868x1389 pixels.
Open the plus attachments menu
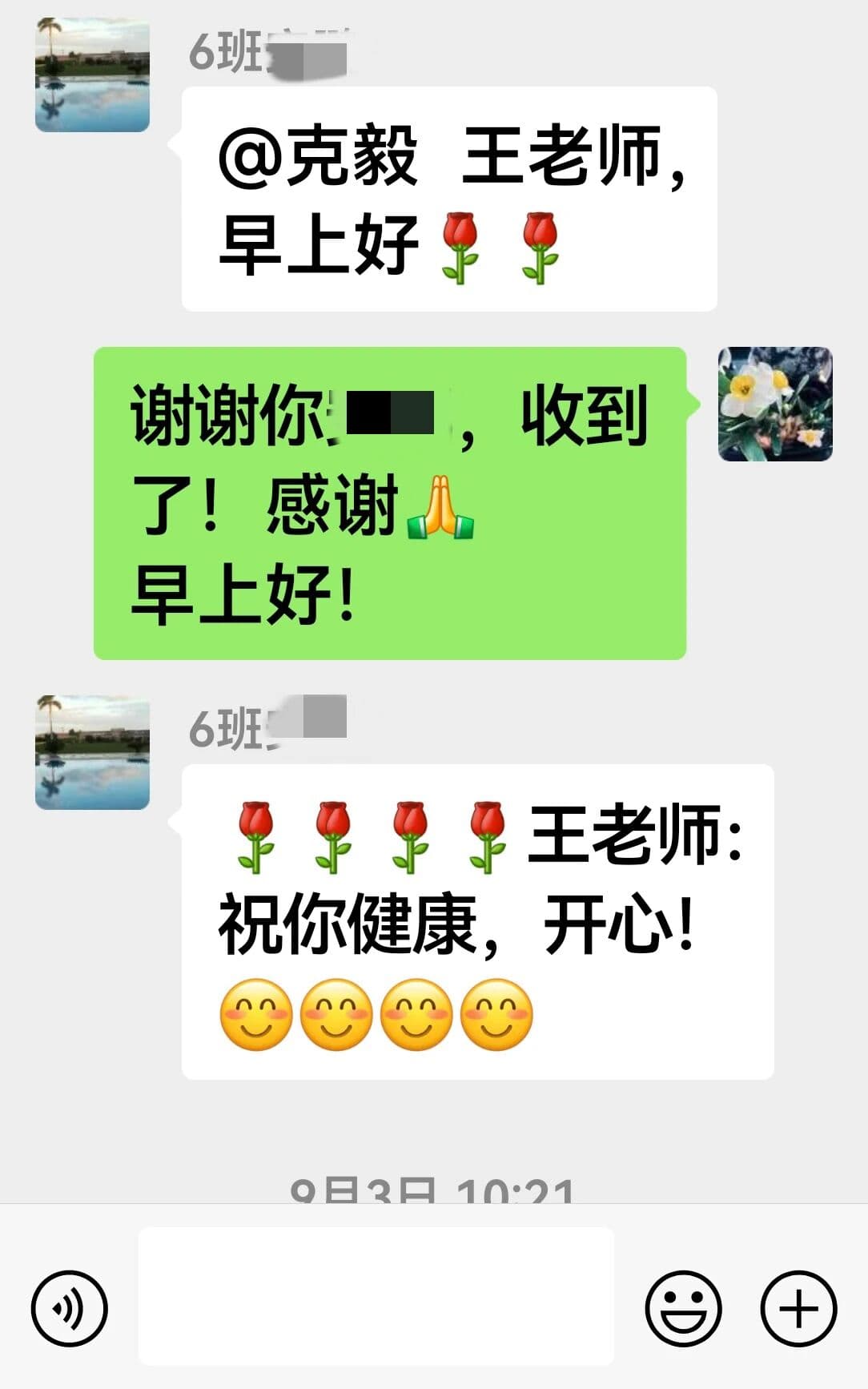[x=798, y=1308]
